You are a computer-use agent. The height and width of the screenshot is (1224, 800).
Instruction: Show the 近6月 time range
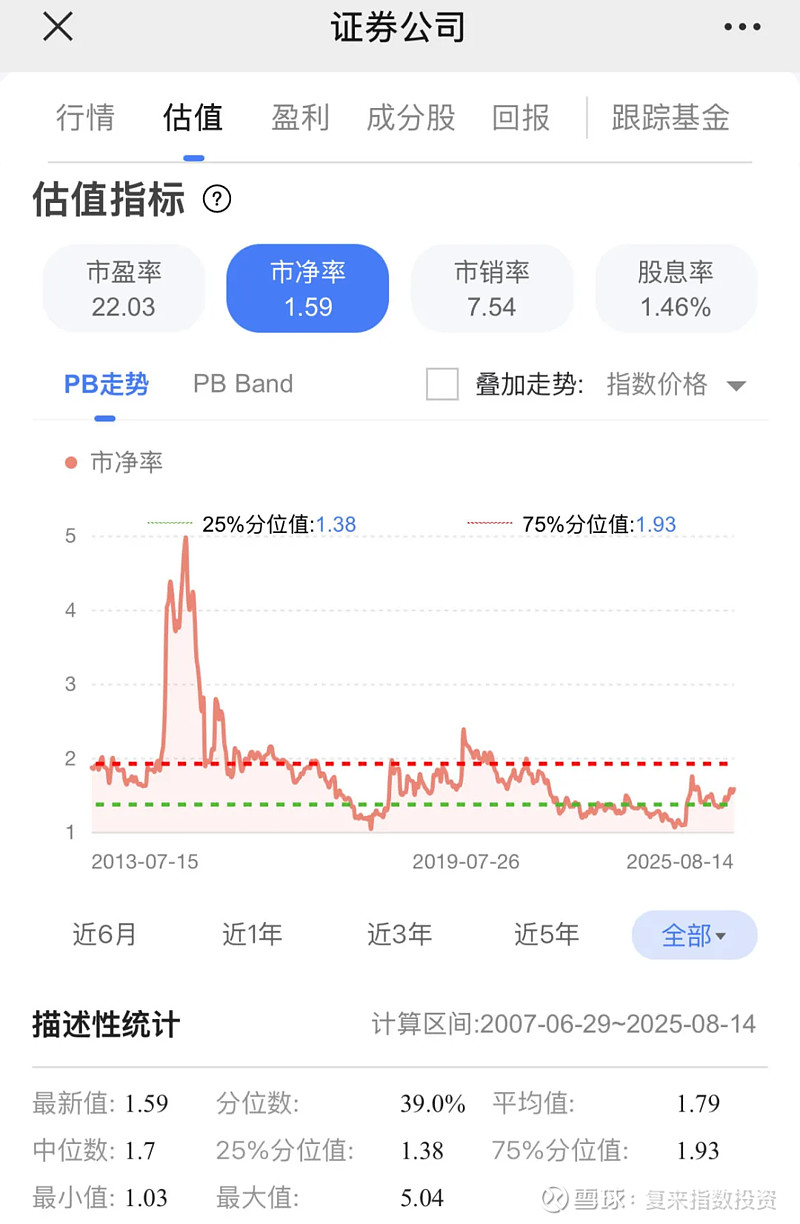pos(104,935)
